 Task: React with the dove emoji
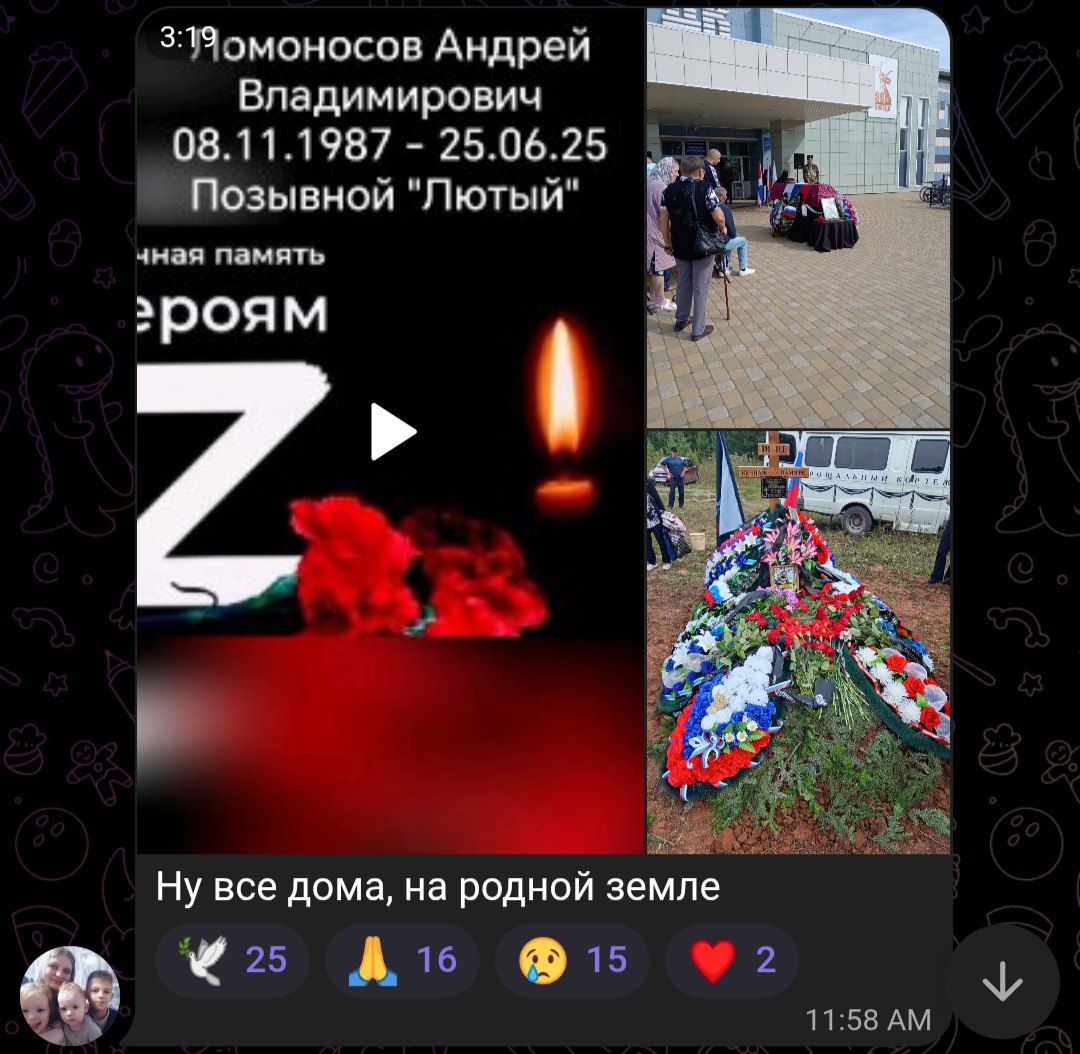tap(232, 961)
